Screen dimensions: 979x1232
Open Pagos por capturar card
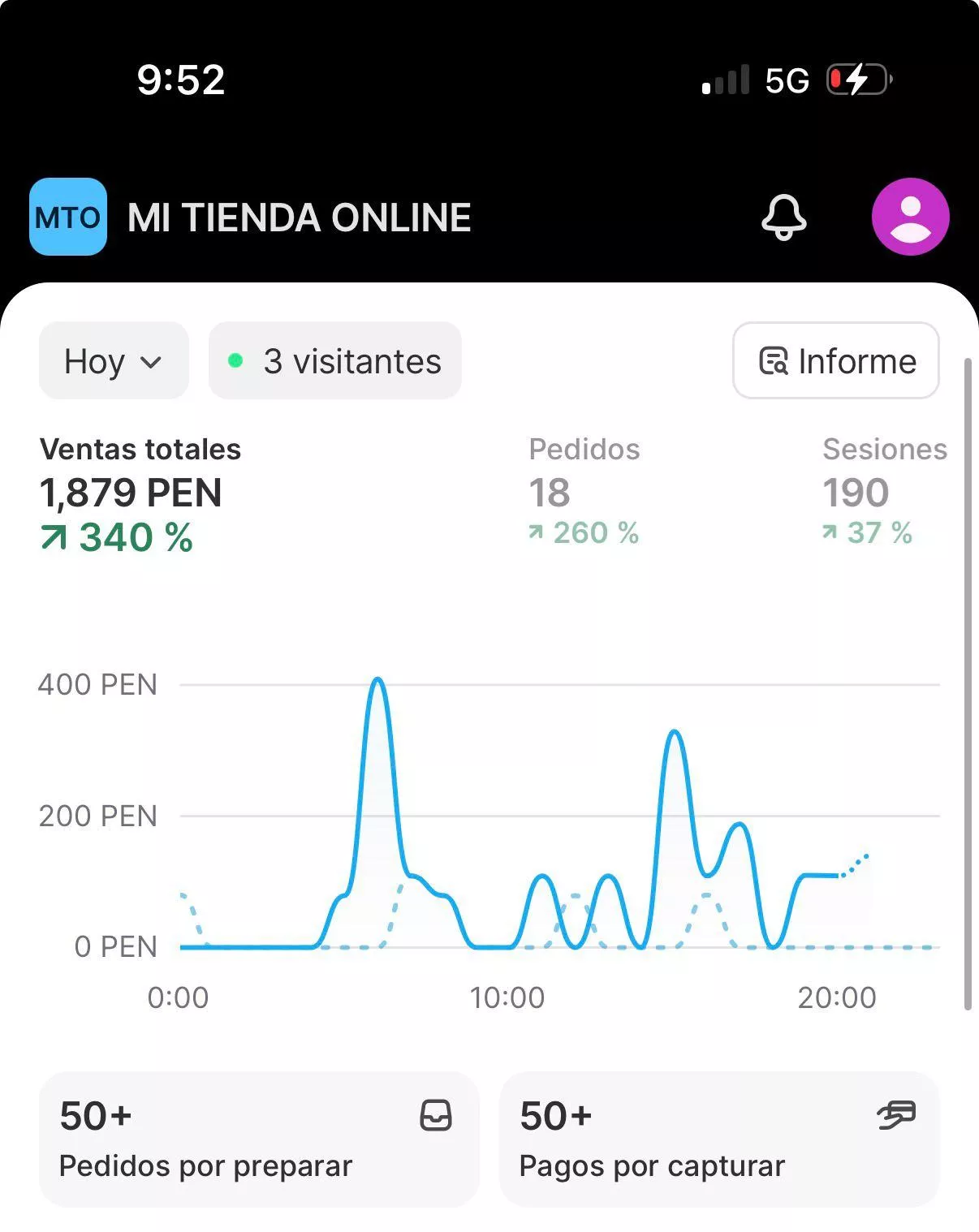coord(719,1139)
